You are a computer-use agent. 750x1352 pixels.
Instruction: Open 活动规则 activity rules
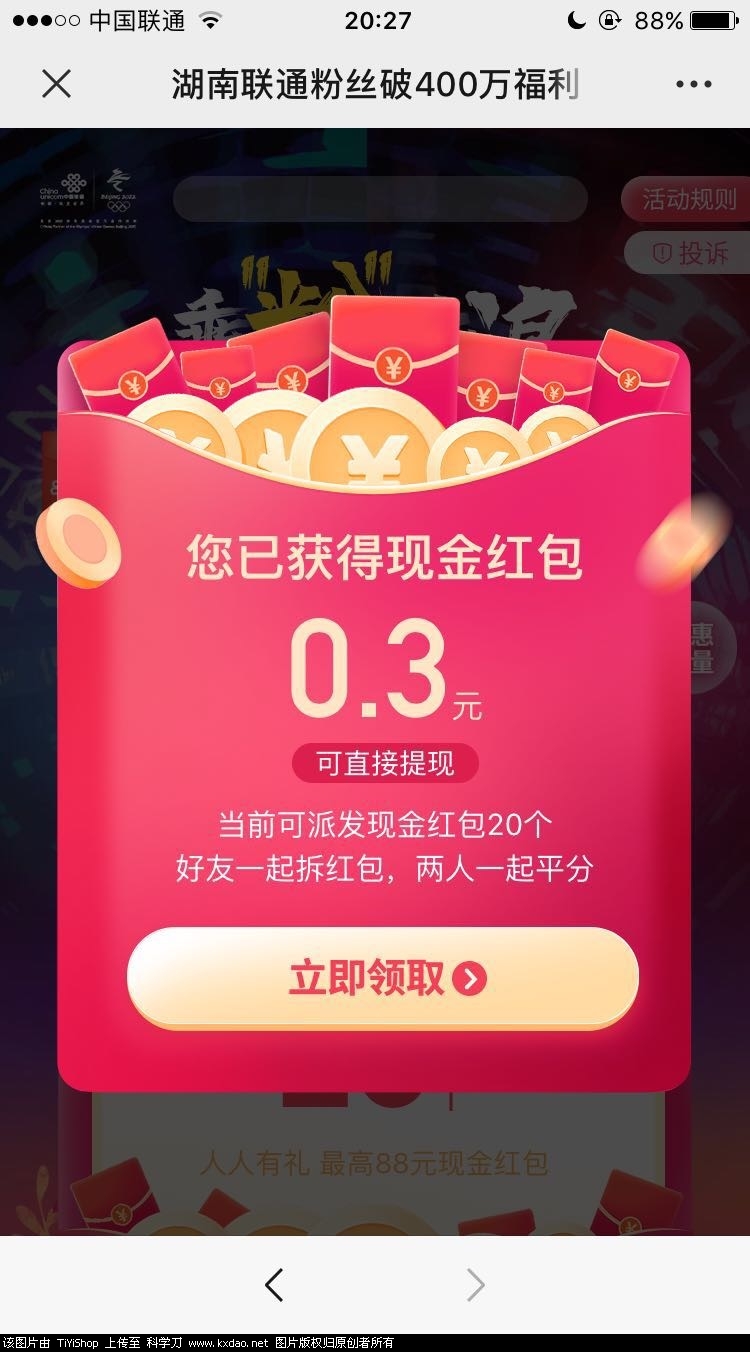(686, 199)
